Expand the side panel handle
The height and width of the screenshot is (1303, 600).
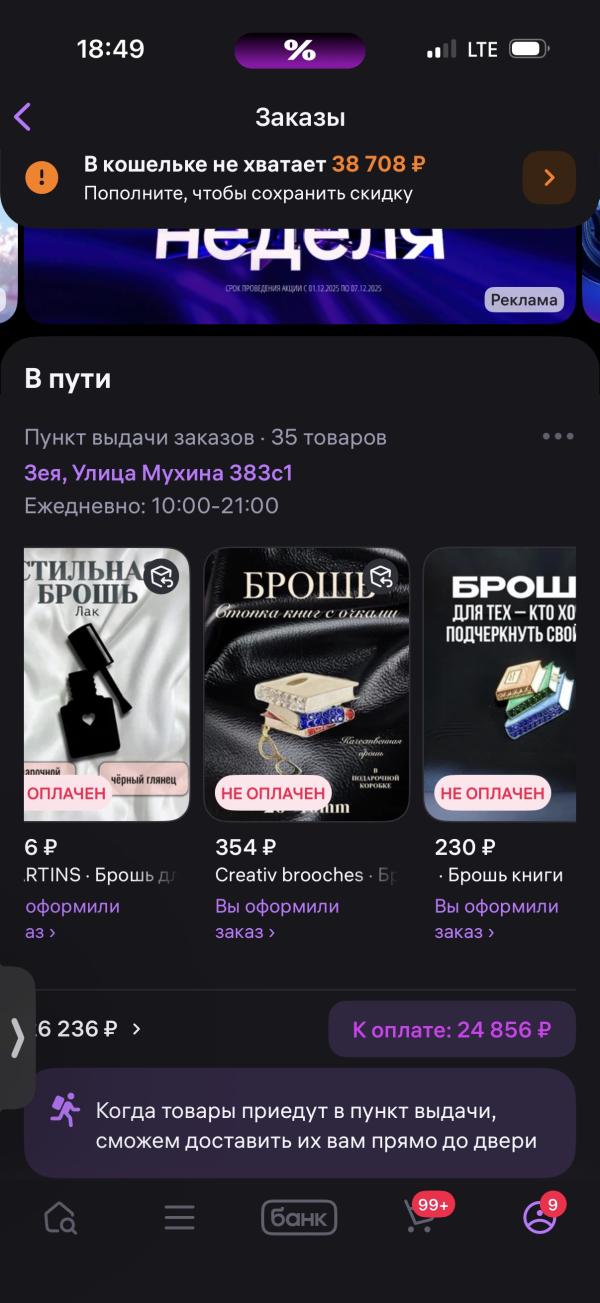16,1037
